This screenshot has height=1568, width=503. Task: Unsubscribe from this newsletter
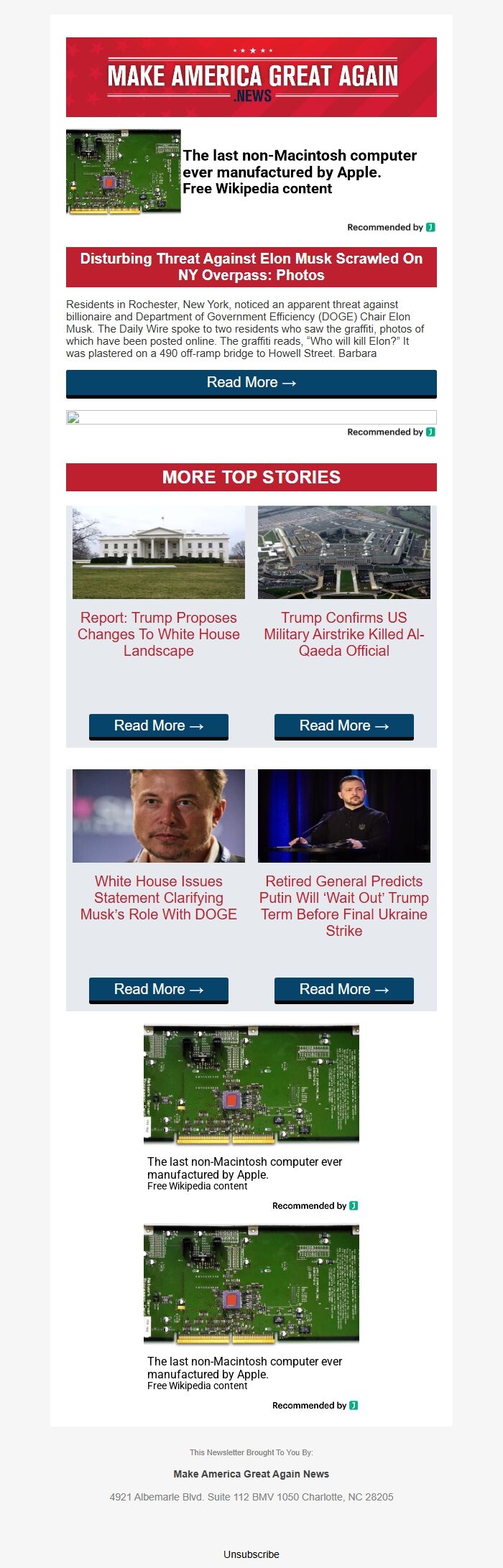tap(251, 1554)
